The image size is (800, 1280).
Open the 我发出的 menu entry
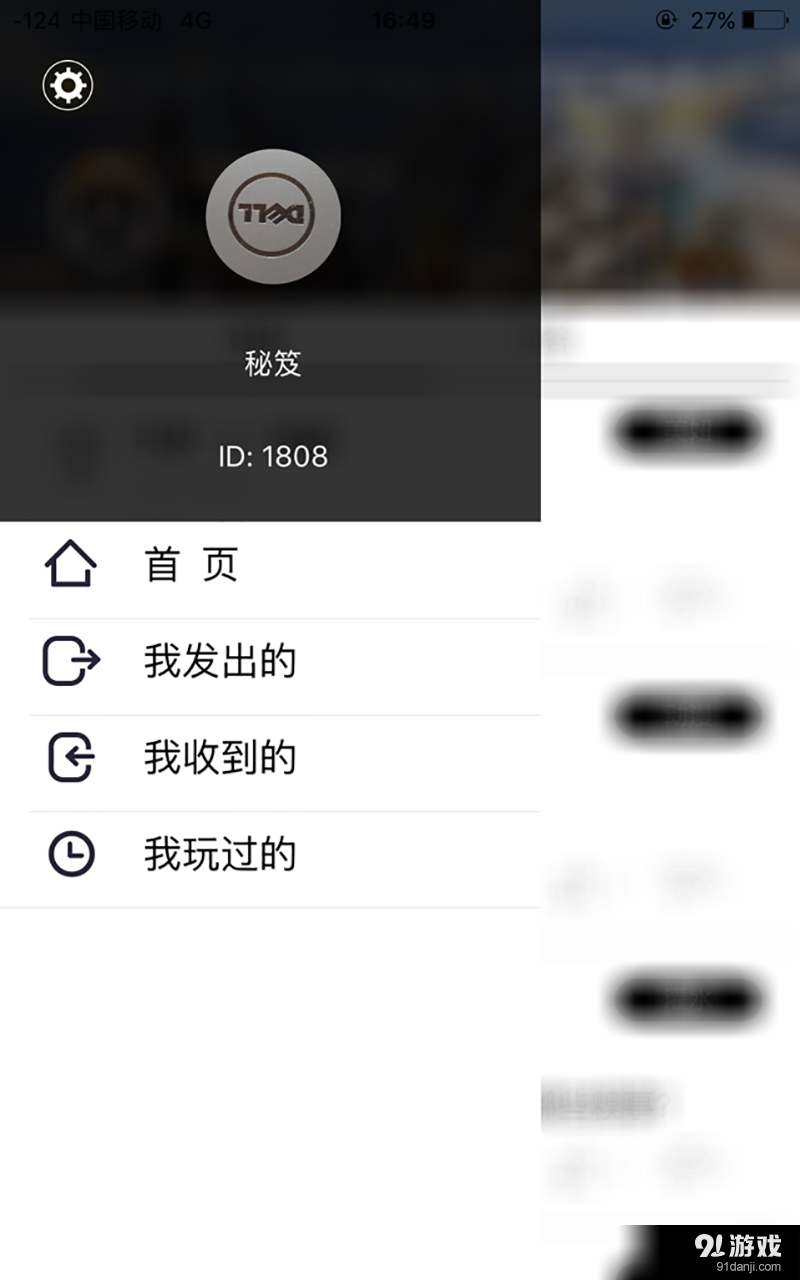click(222, 660)
